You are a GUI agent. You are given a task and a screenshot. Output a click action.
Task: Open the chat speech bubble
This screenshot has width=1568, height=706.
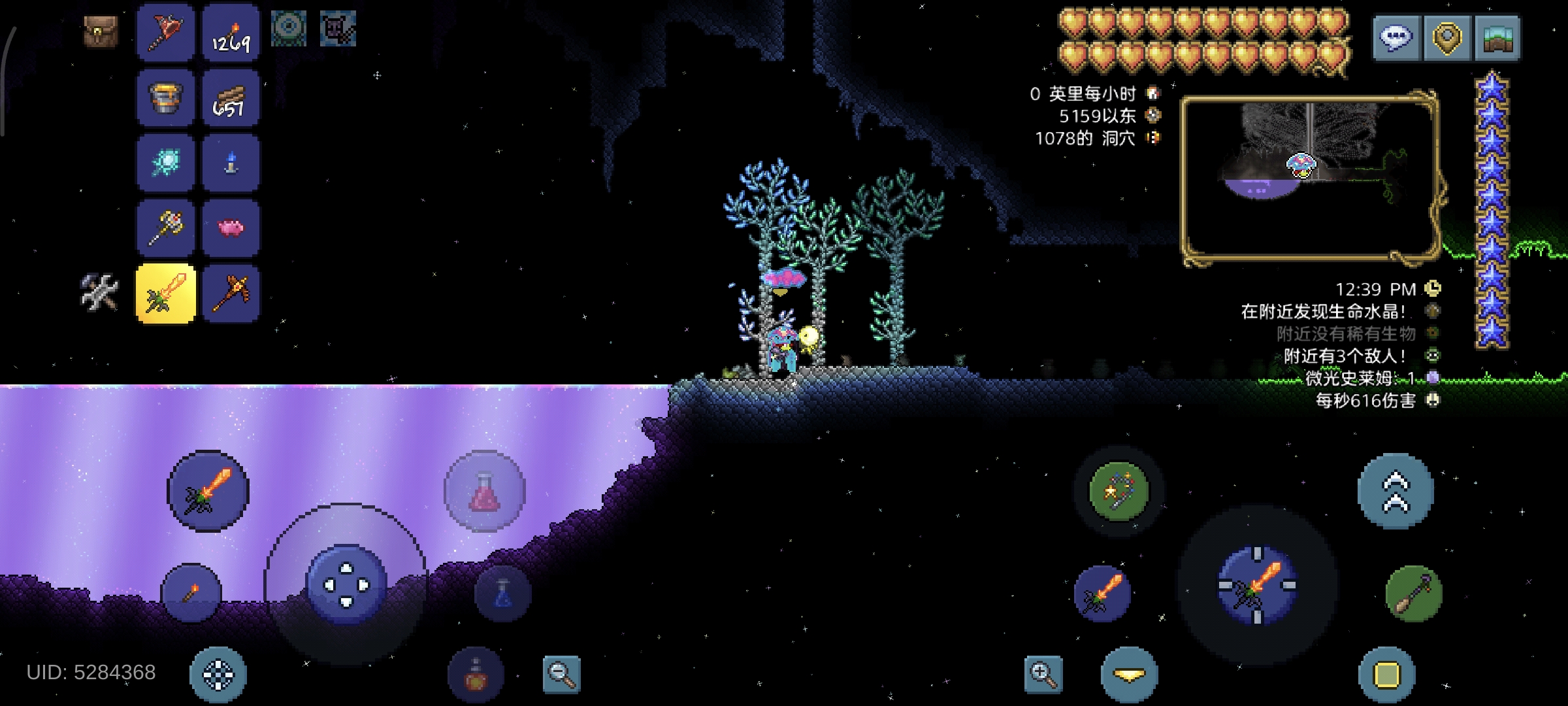click(x=1396, y=38)
